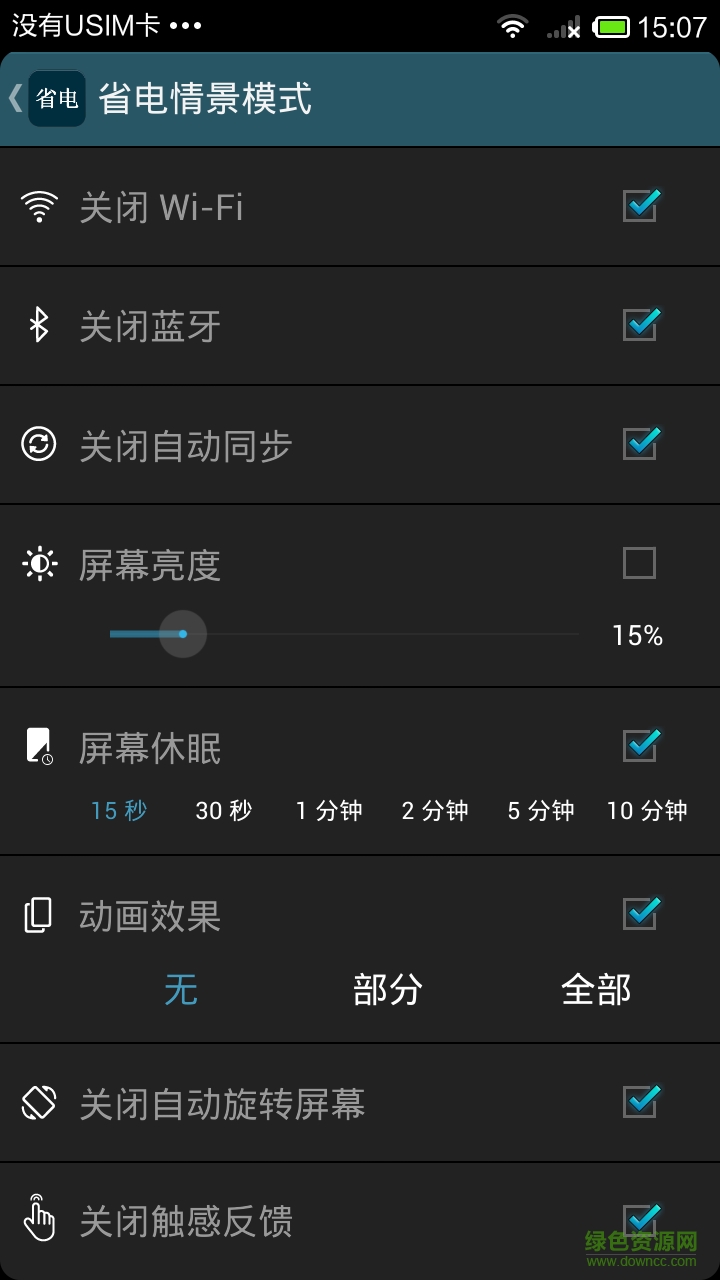The width and height of the screenshot is (720, 1280).
Task: Adjust the brightness slider handle
Action: pyautogui.click(x=183, y=633)
